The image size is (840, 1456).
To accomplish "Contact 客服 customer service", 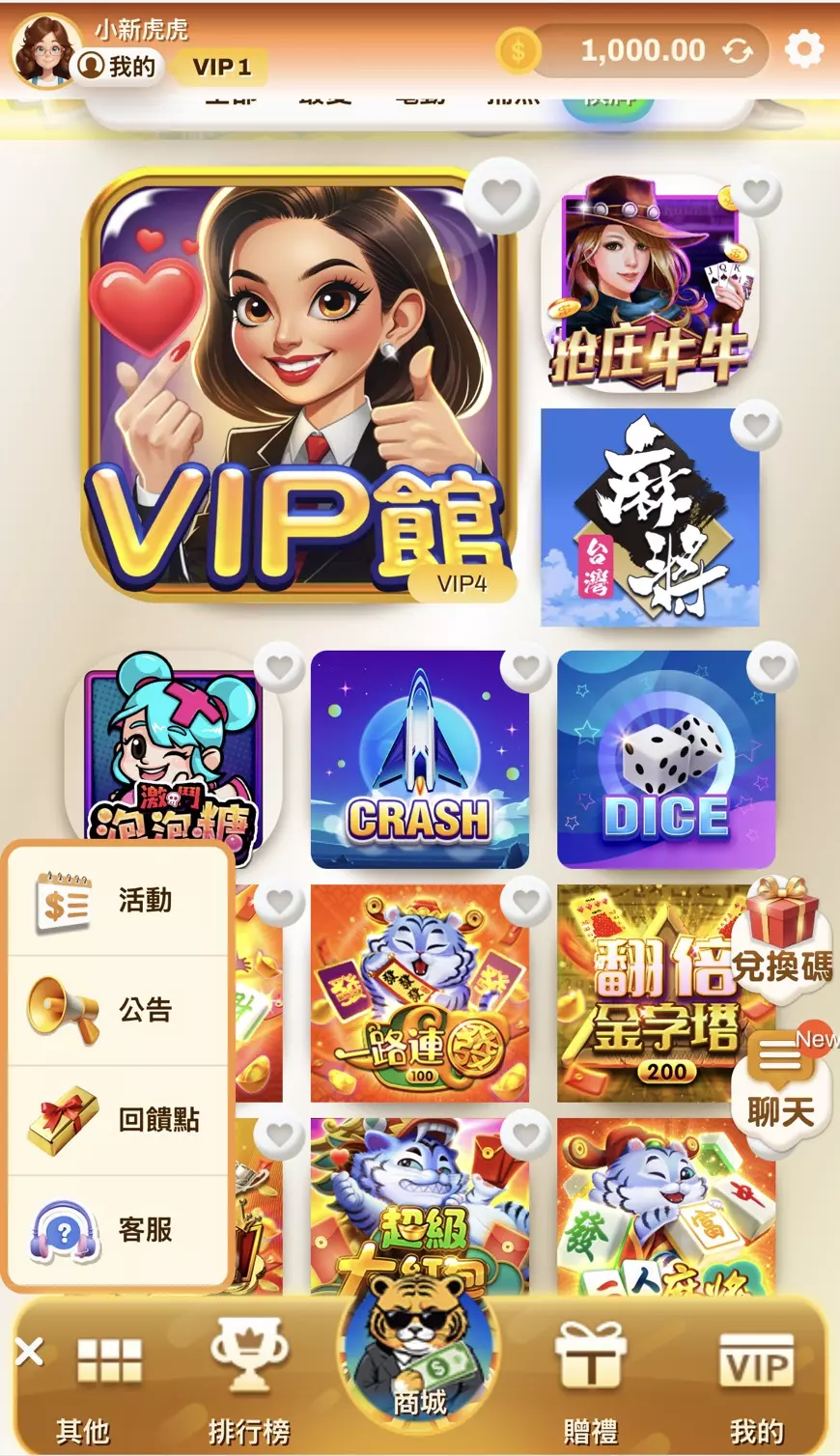I will click(118, 1230).
